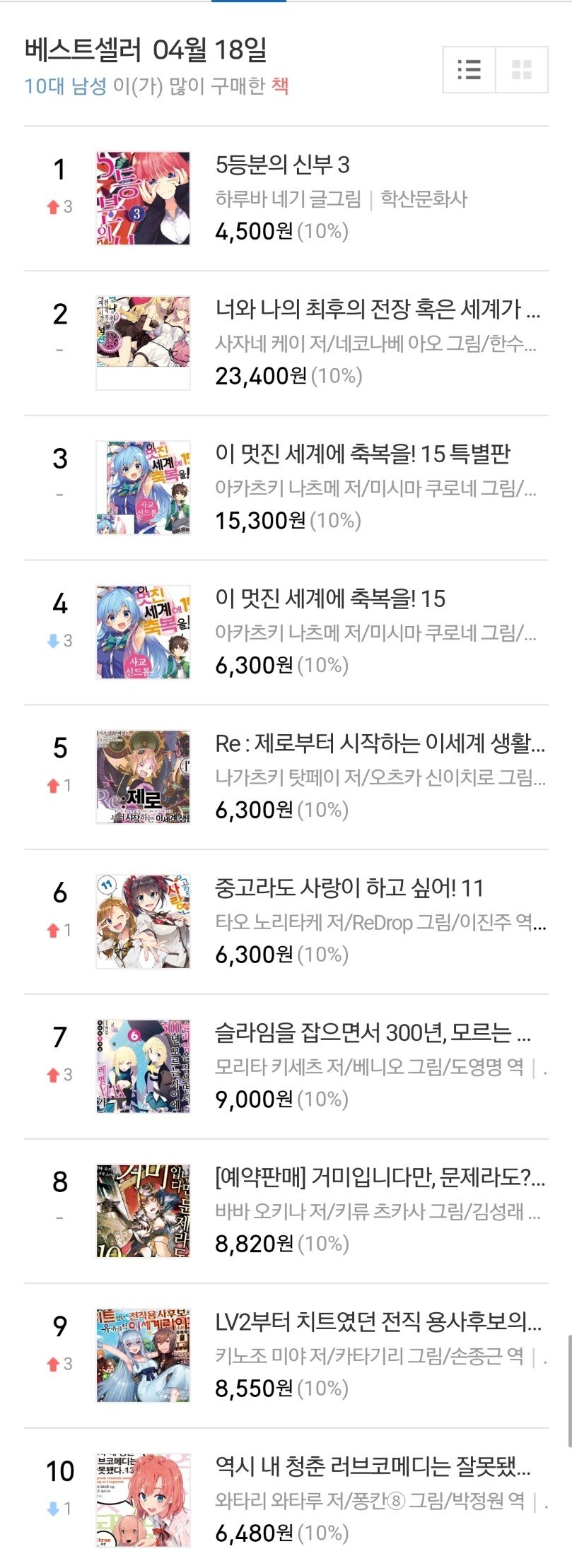572x1568 pixels.
Task: Open the 10대 남성 filter link
Action: 65,86
